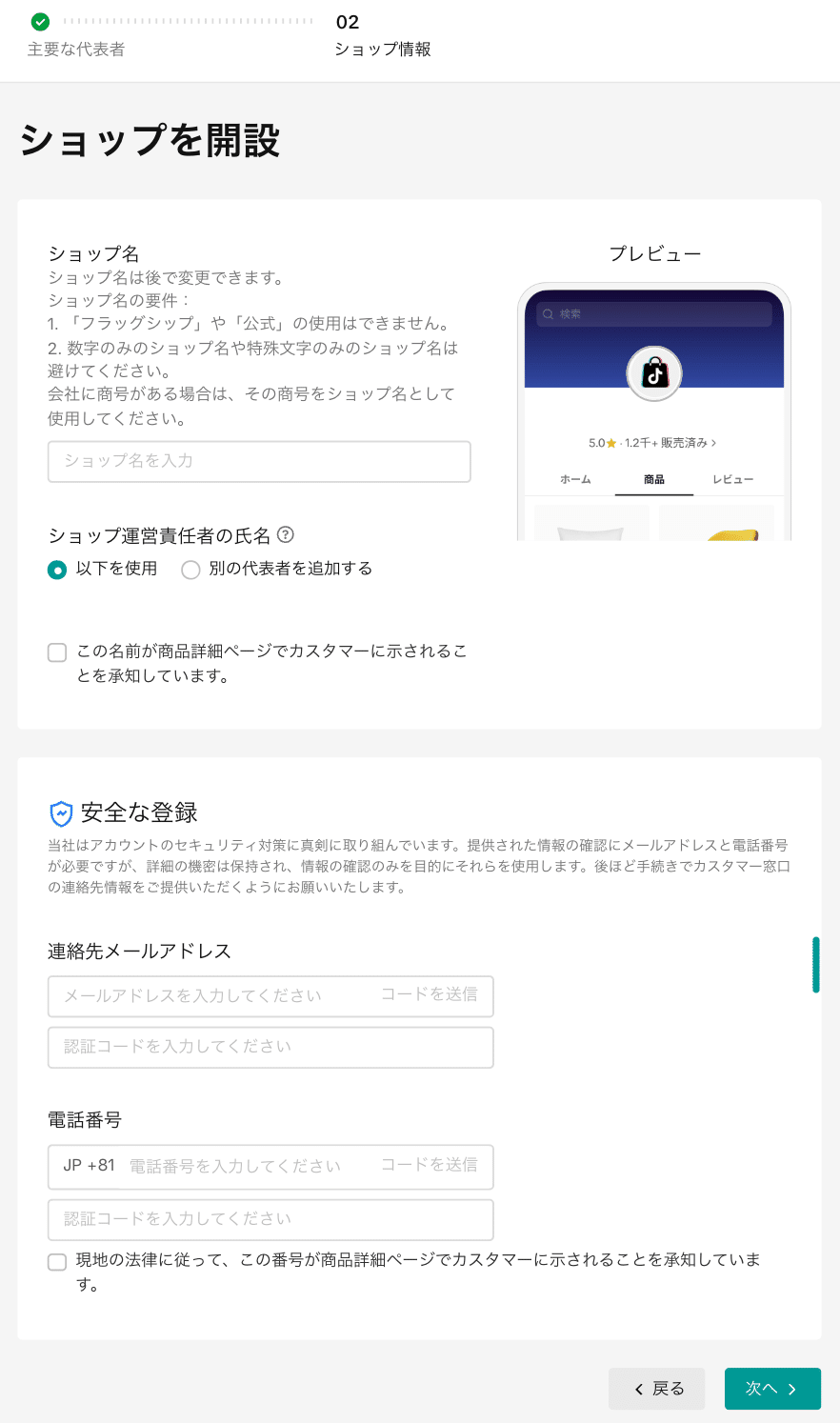Open the JP +81 country code selector
The image size is (840, 1423).
(x=89, y=1166)
